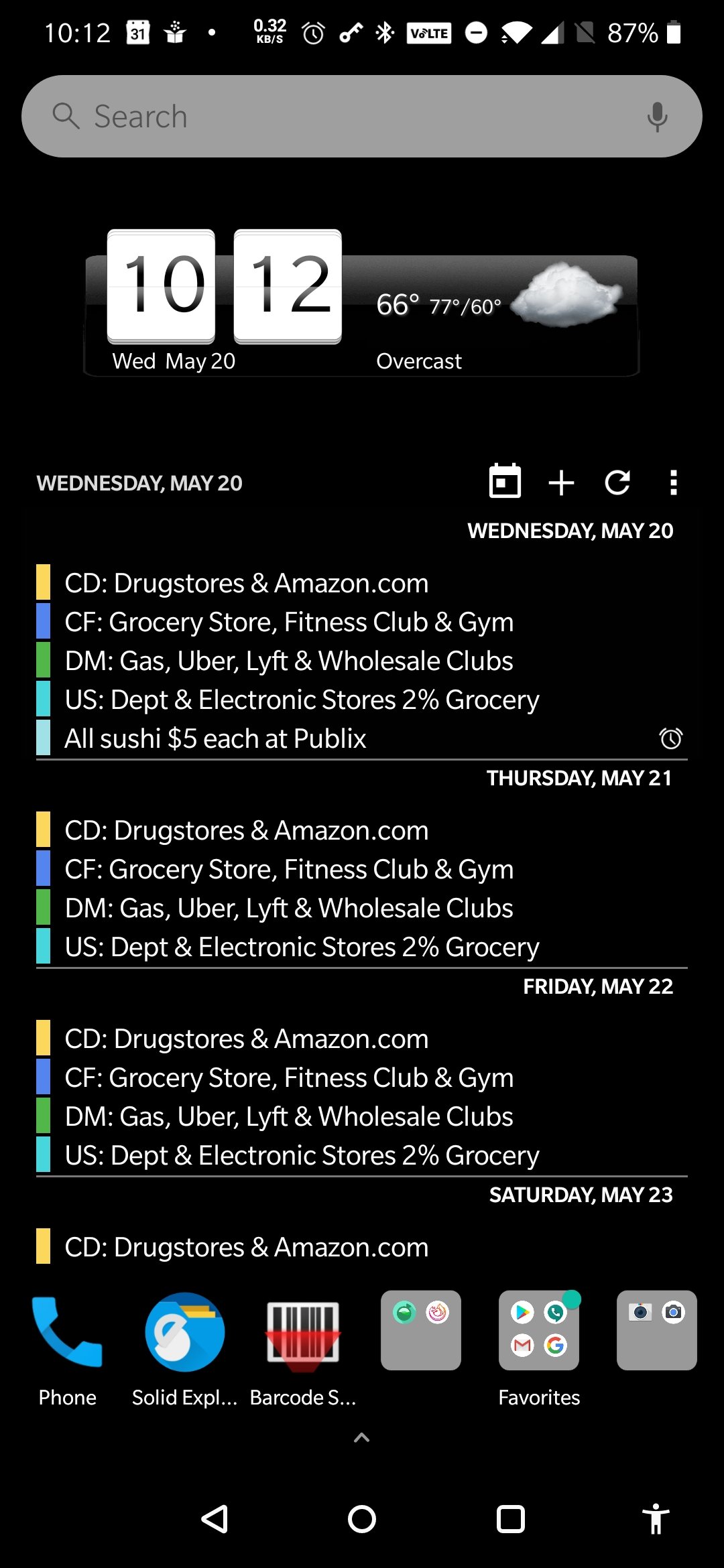724x1568 pixels.
Task: Open the All sushi $5 at Publix event
Action: click(x=216, y=738)
